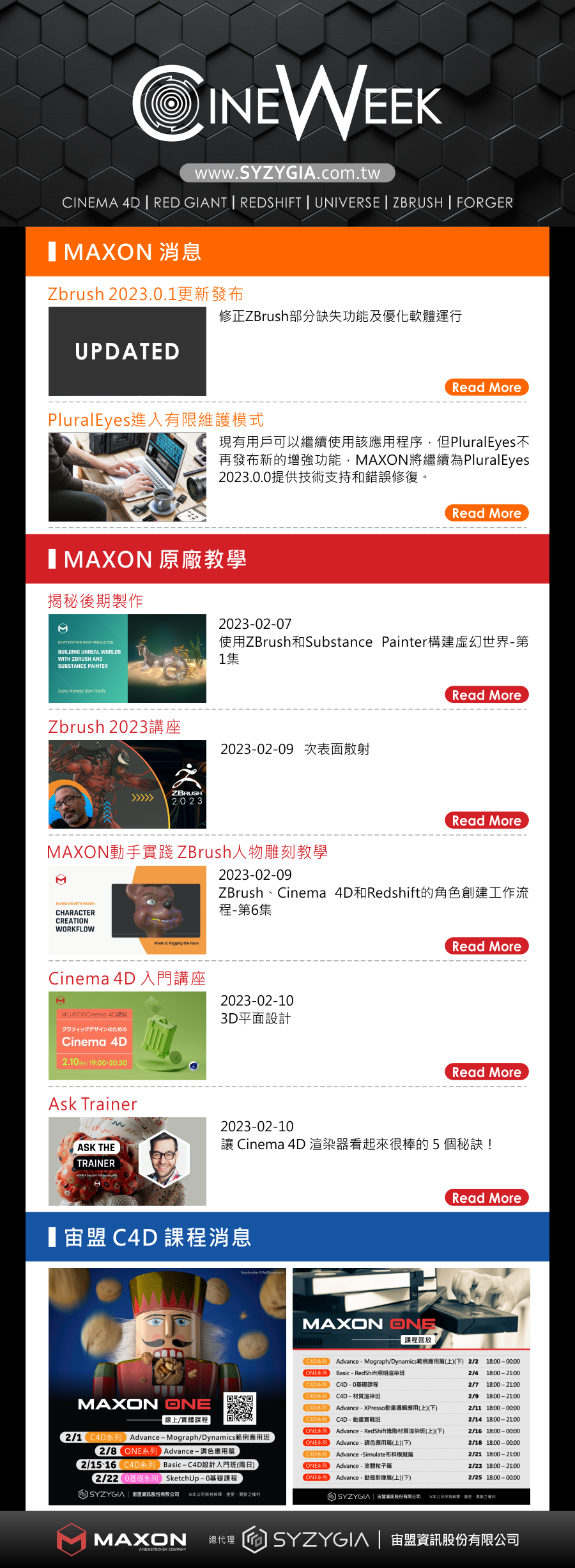575x1568 pixels.
Task: Visit the www.SYZYGIA.com.tw link
Action: point(287,173)
